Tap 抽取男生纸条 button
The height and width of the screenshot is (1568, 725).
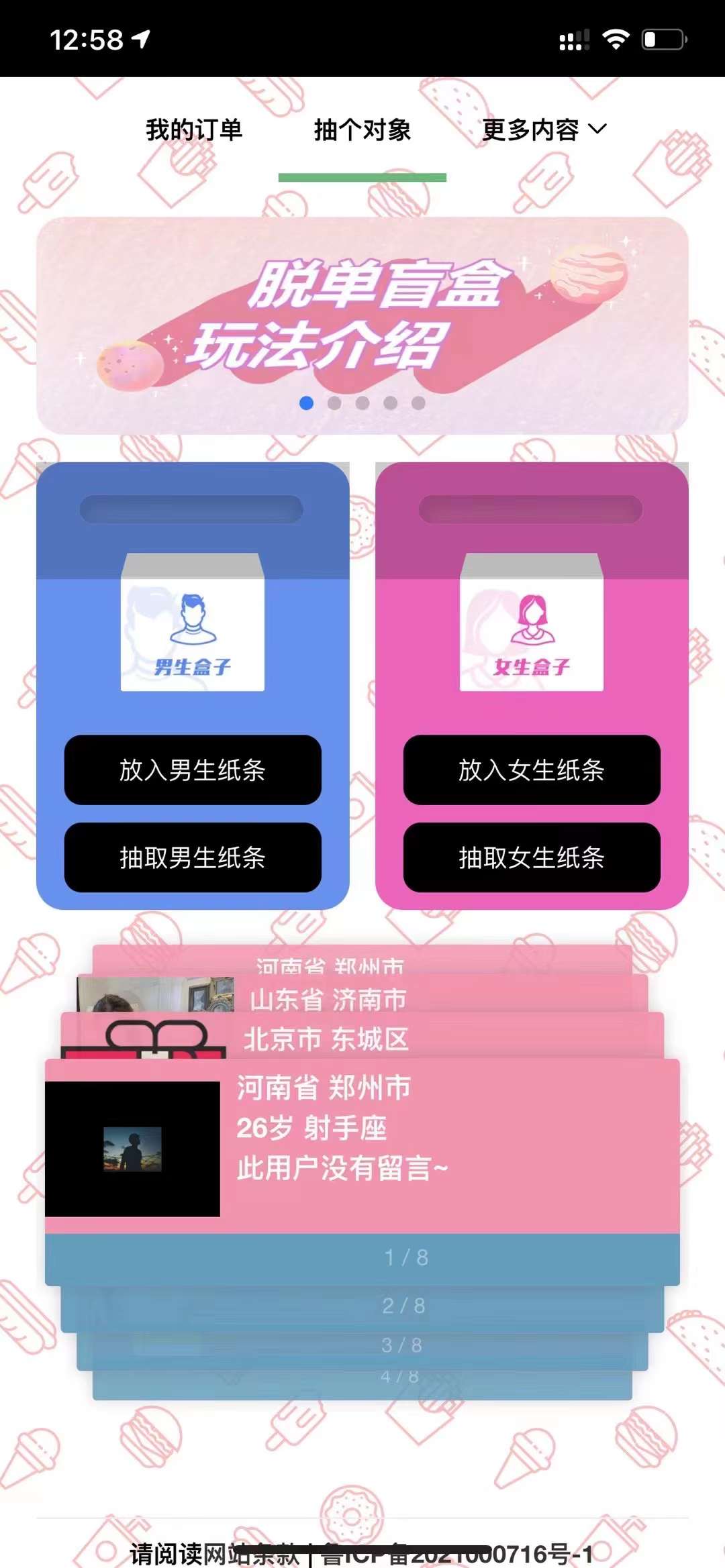click(193, 857)
